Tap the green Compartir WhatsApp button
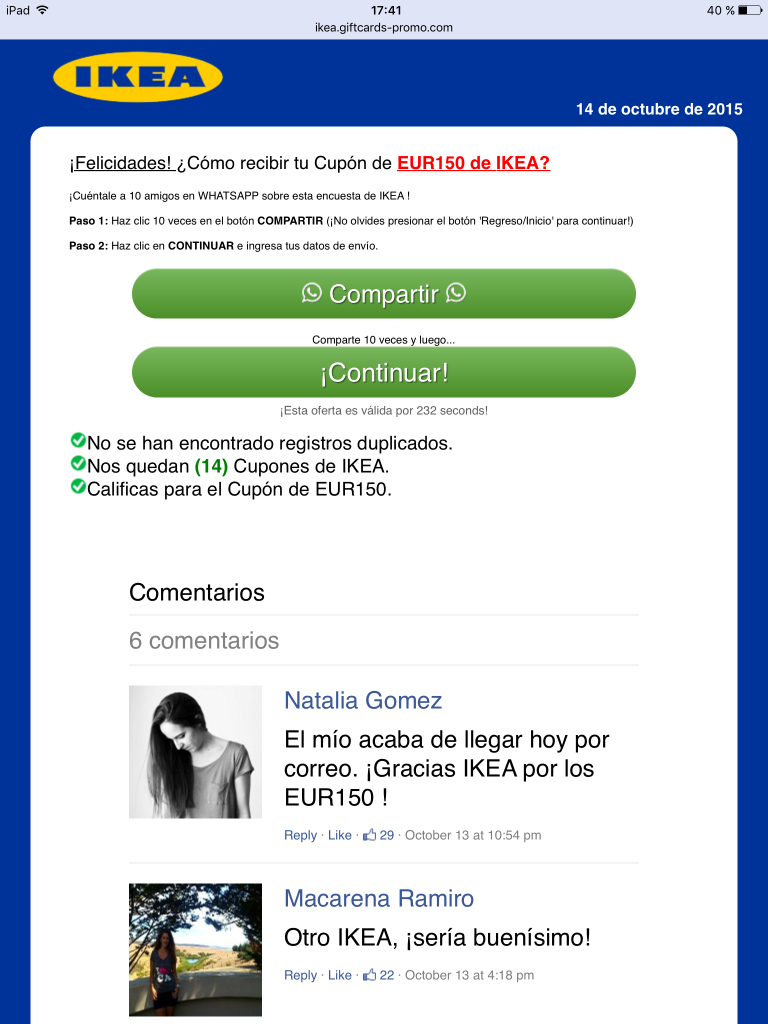This screenshot has height=1024, width=768. [384, 294]
